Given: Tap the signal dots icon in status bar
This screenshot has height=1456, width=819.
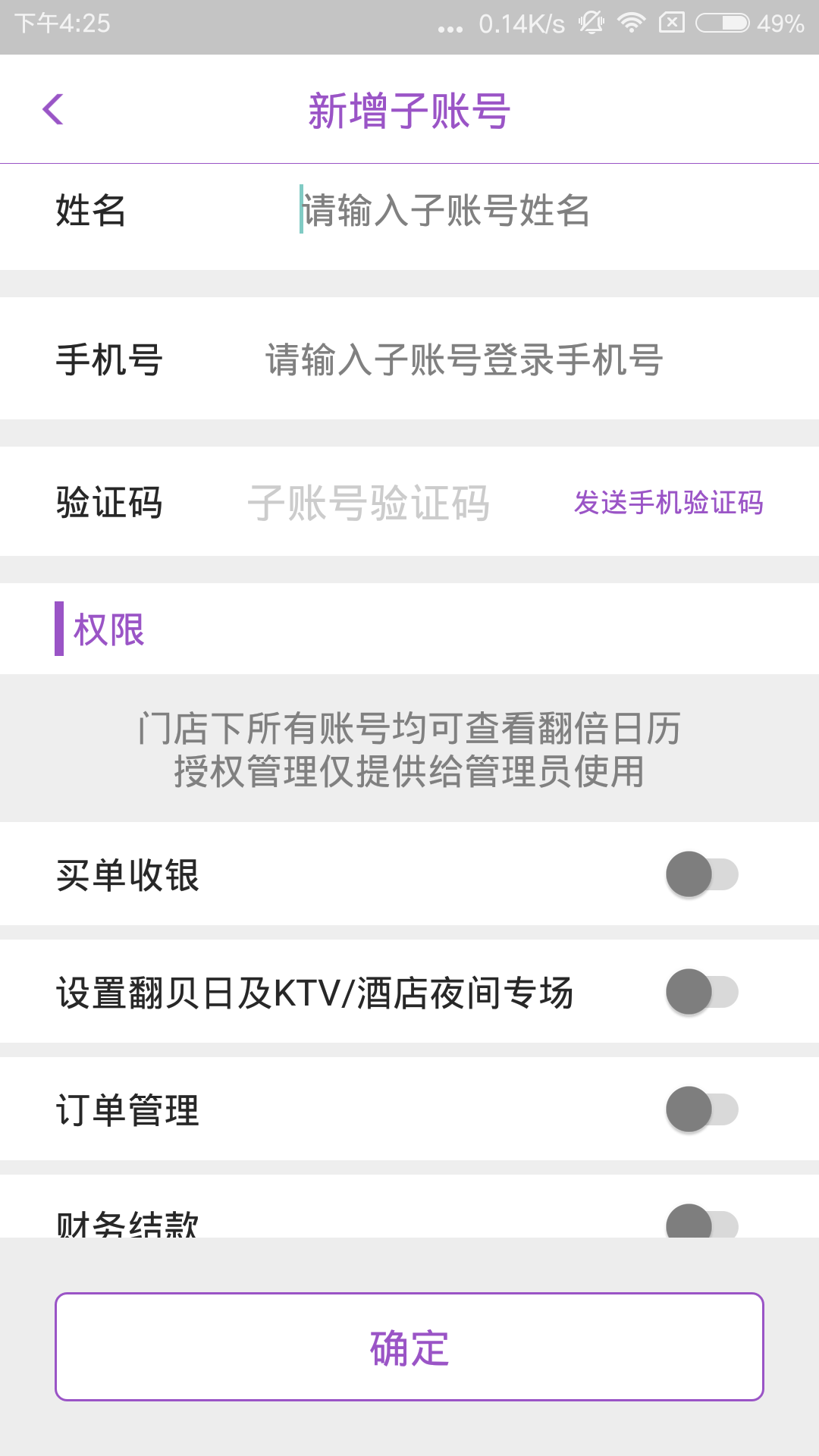Looking at the screenshot, I should [x=449, y=27].
